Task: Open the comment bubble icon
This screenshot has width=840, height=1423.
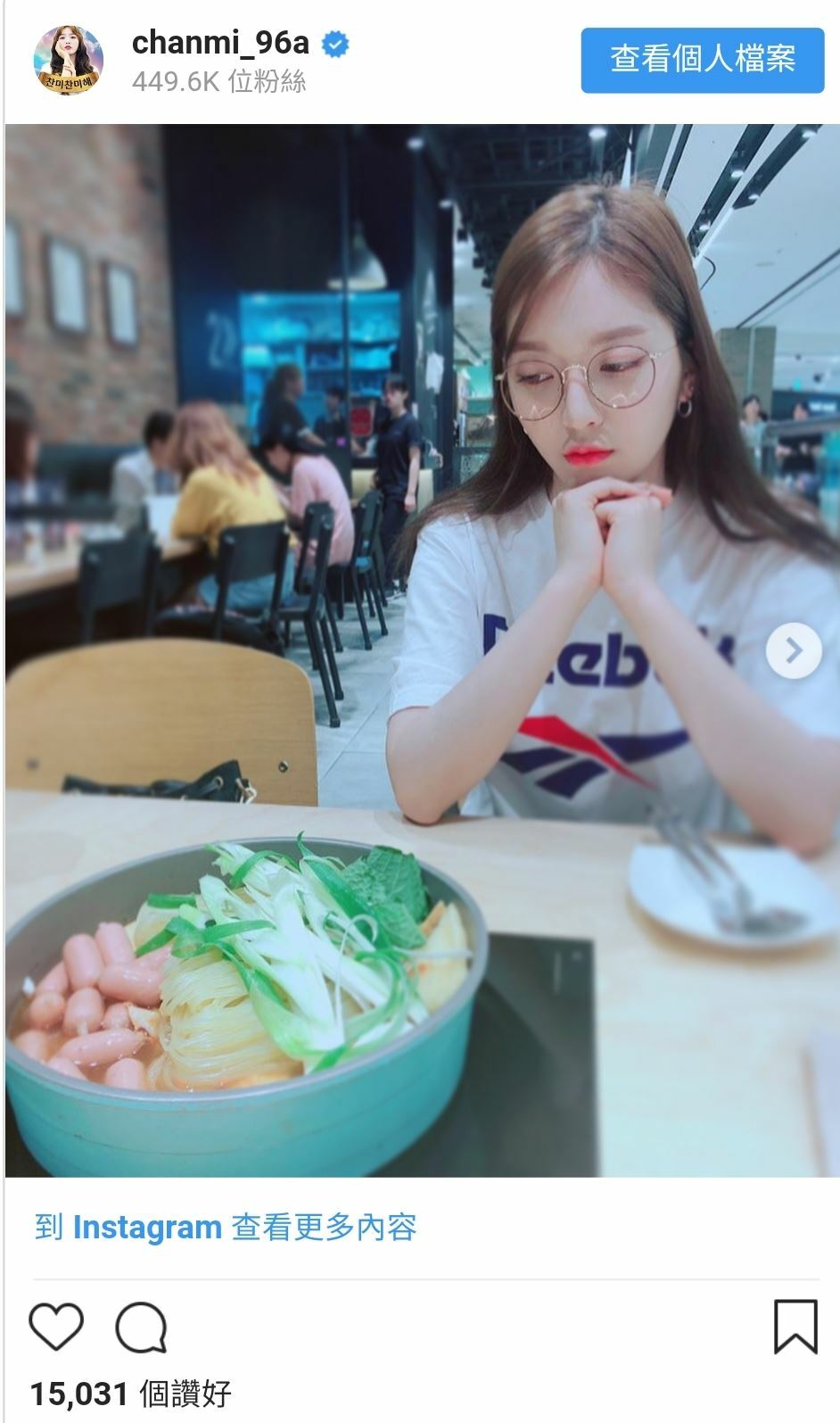Action: point(141,1328)
